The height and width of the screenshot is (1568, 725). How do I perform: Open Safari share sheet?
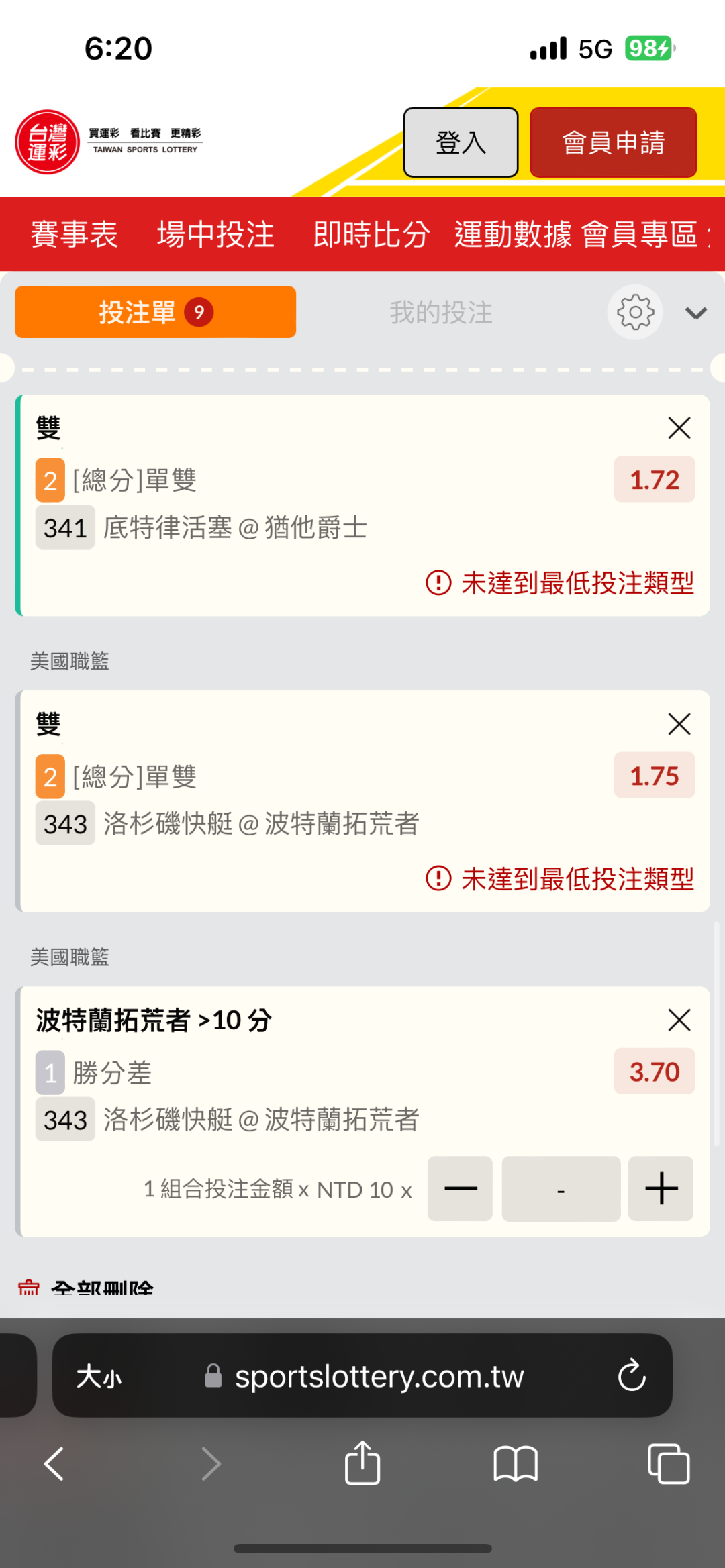pyautogui.click(x=362, y=1463)
